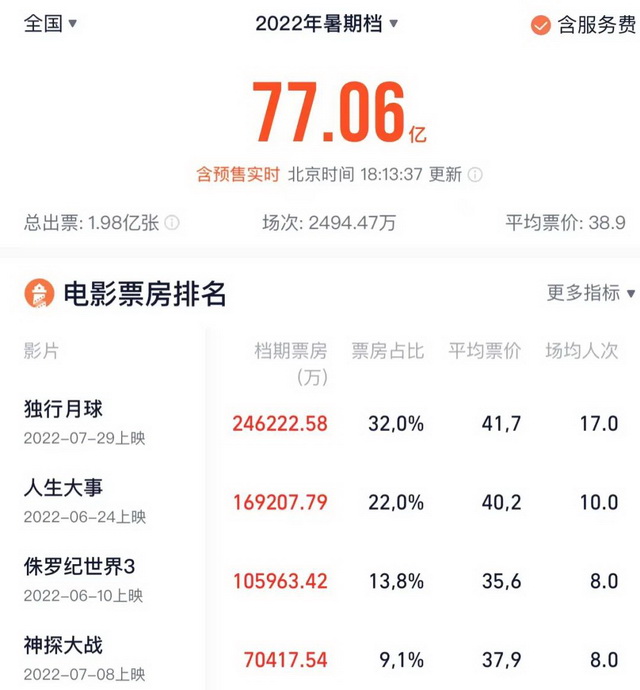Tap the info icon beside 更新
640x690 pixels.
tap(475, 174)
